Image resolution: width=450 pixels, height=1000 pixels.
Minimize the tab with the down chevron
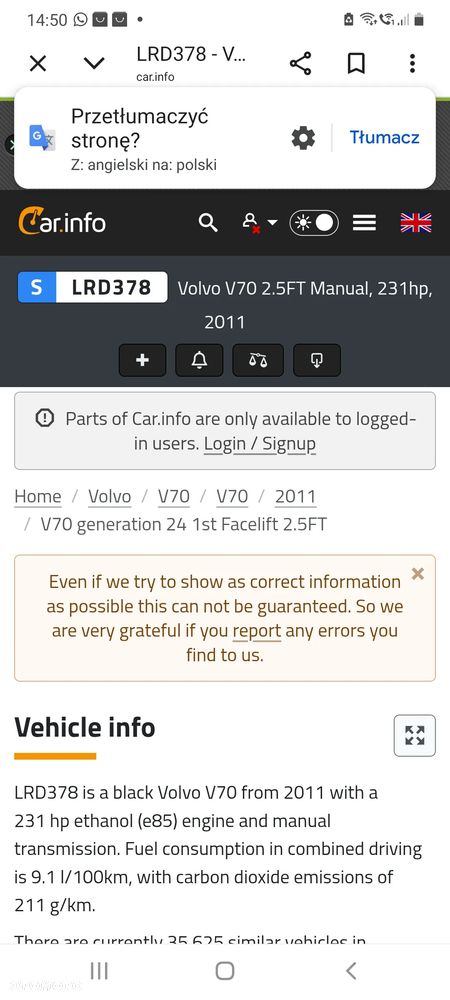(94, 63)
